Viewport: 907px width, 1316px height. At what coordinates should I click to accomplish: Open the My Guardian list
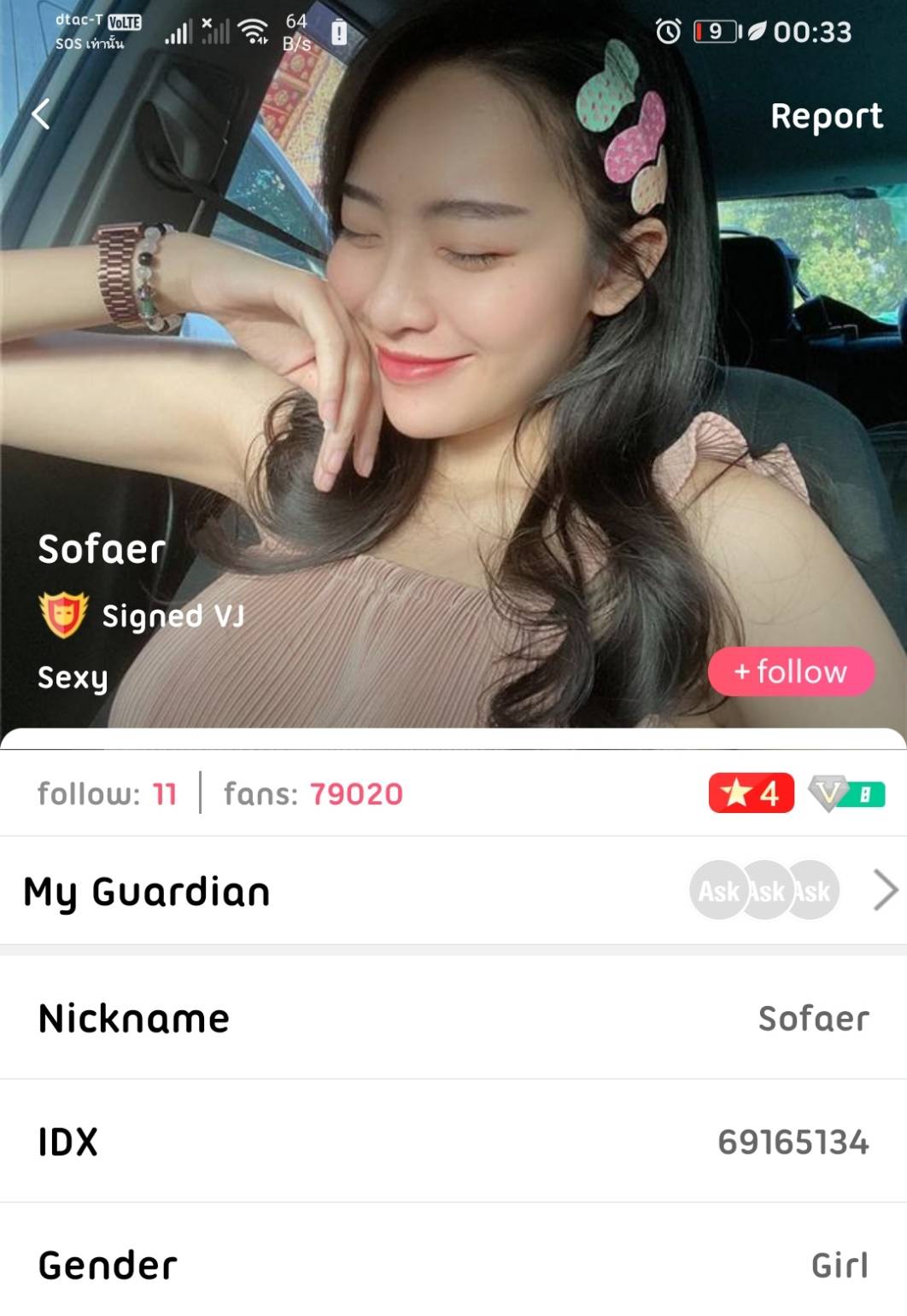pyautogui.click(x=453, y=892)
